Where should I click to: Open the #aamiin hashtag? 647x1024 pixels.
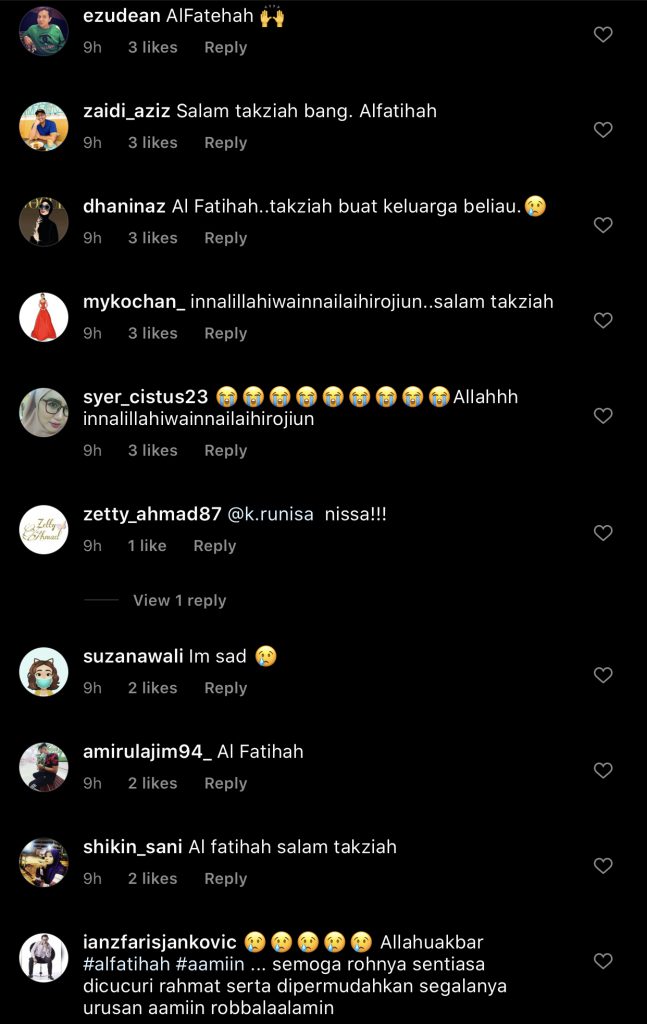208,965
